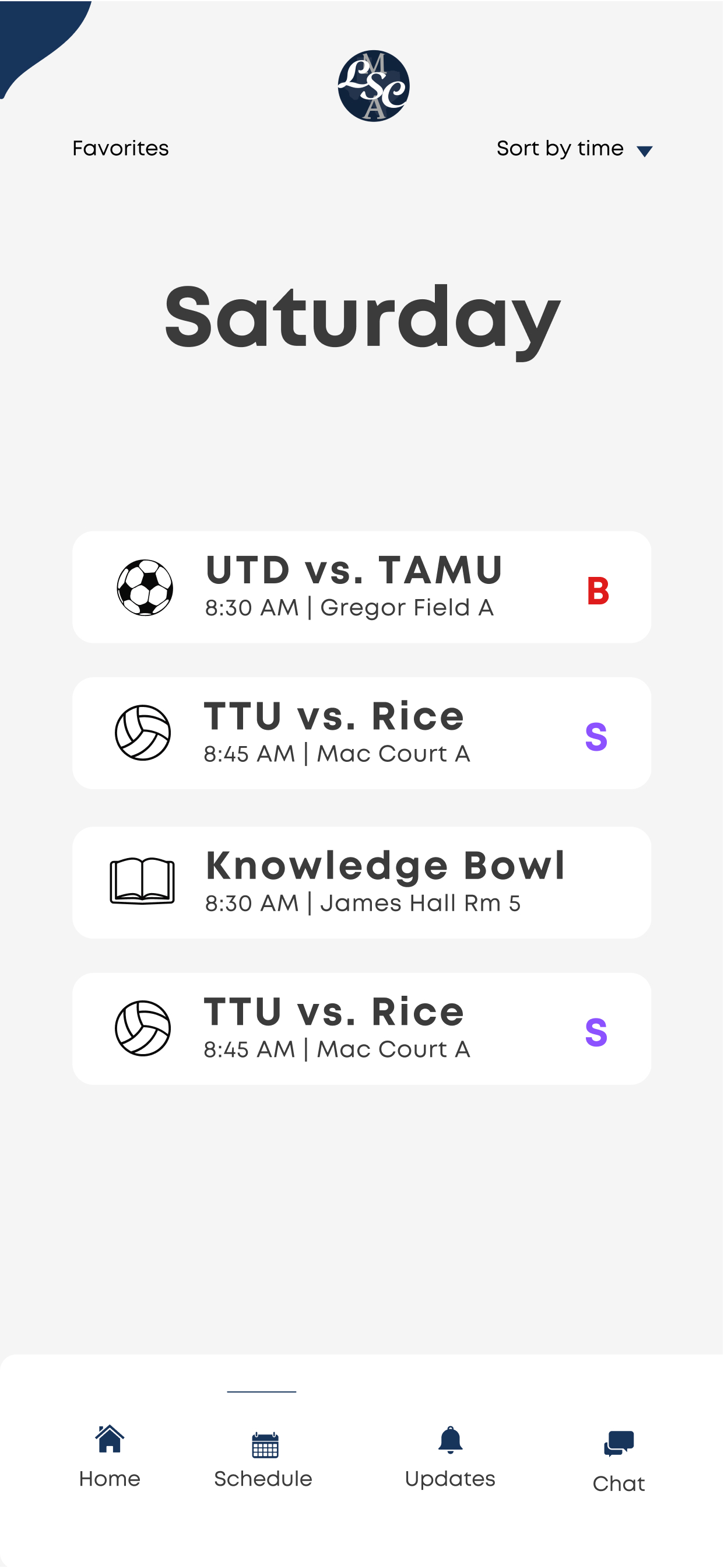
Task: Select the Schedule tab
Action: click(x=263, y=1460)
